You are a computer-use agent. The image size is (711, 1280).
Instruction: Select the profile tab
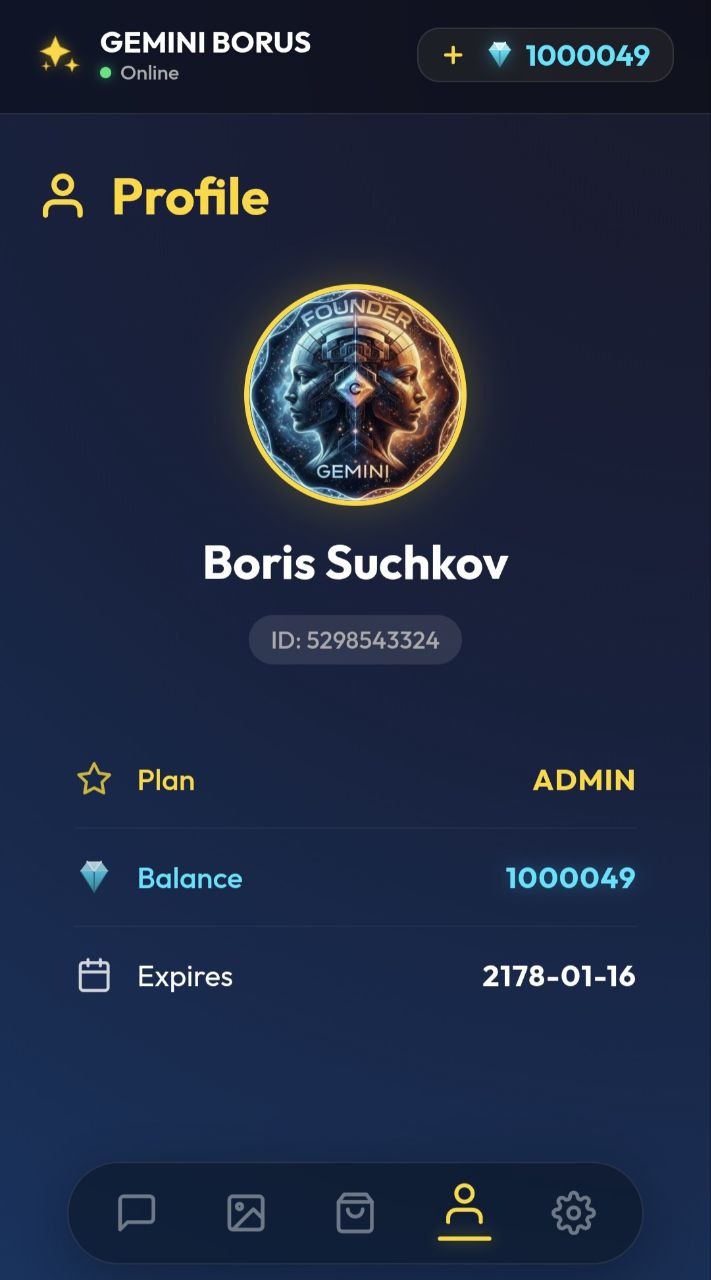click(464, 1211)
